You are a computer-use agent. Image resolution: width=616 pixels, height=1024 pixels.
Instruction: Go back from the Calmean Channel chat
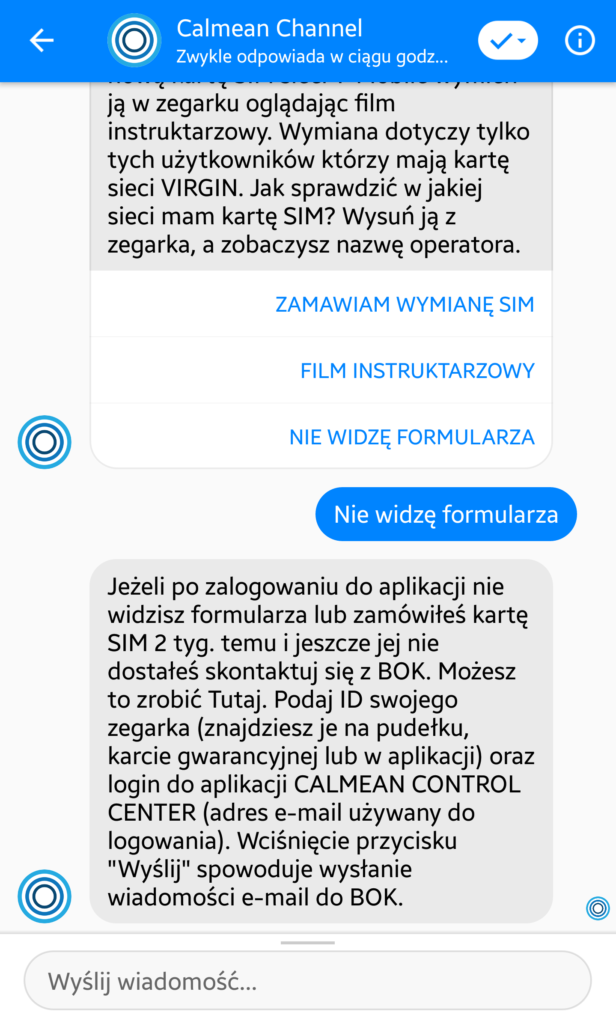coord(41,40)
